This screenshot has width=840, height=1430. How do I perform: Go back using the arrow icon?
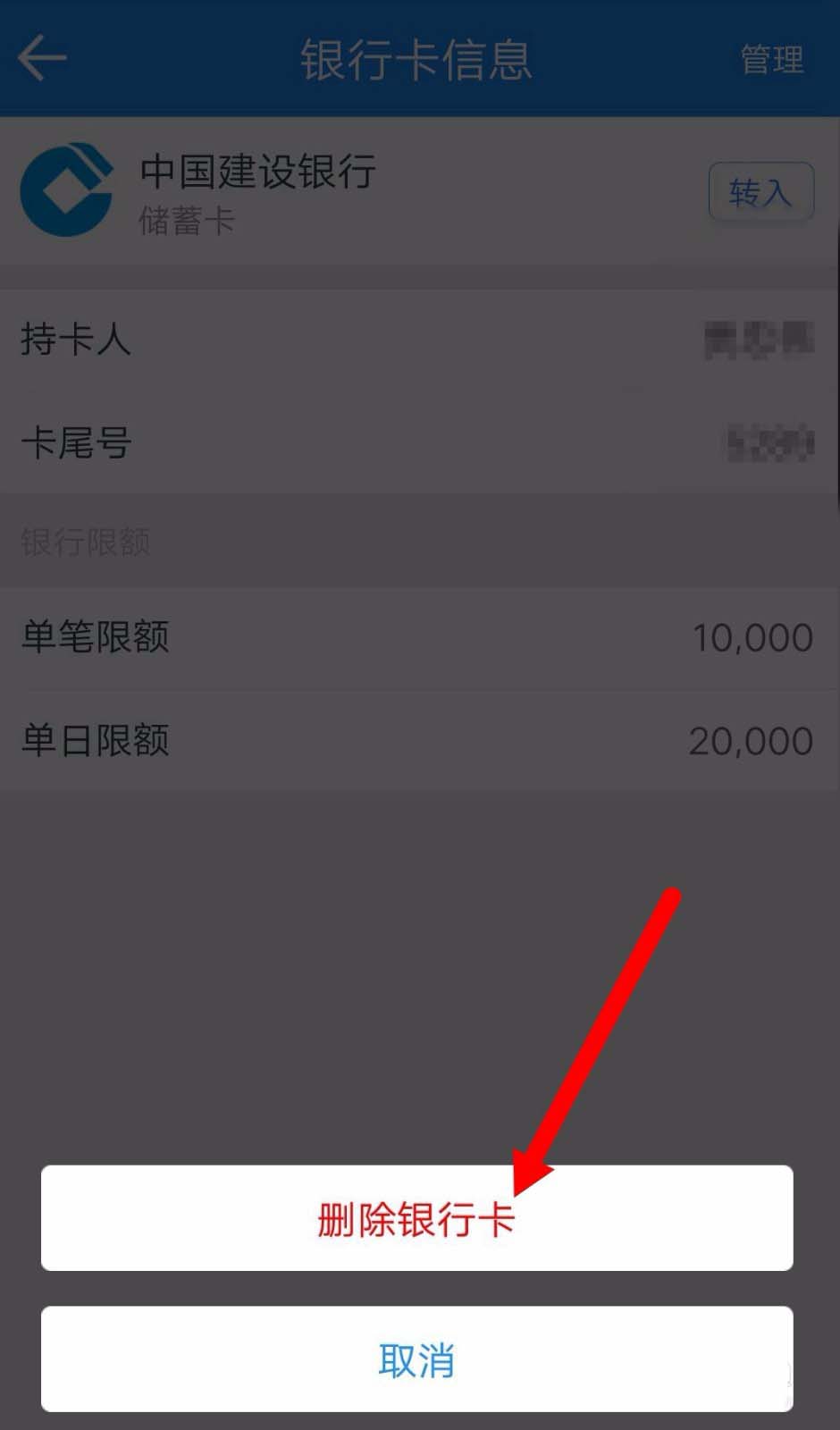click(42, 59)
